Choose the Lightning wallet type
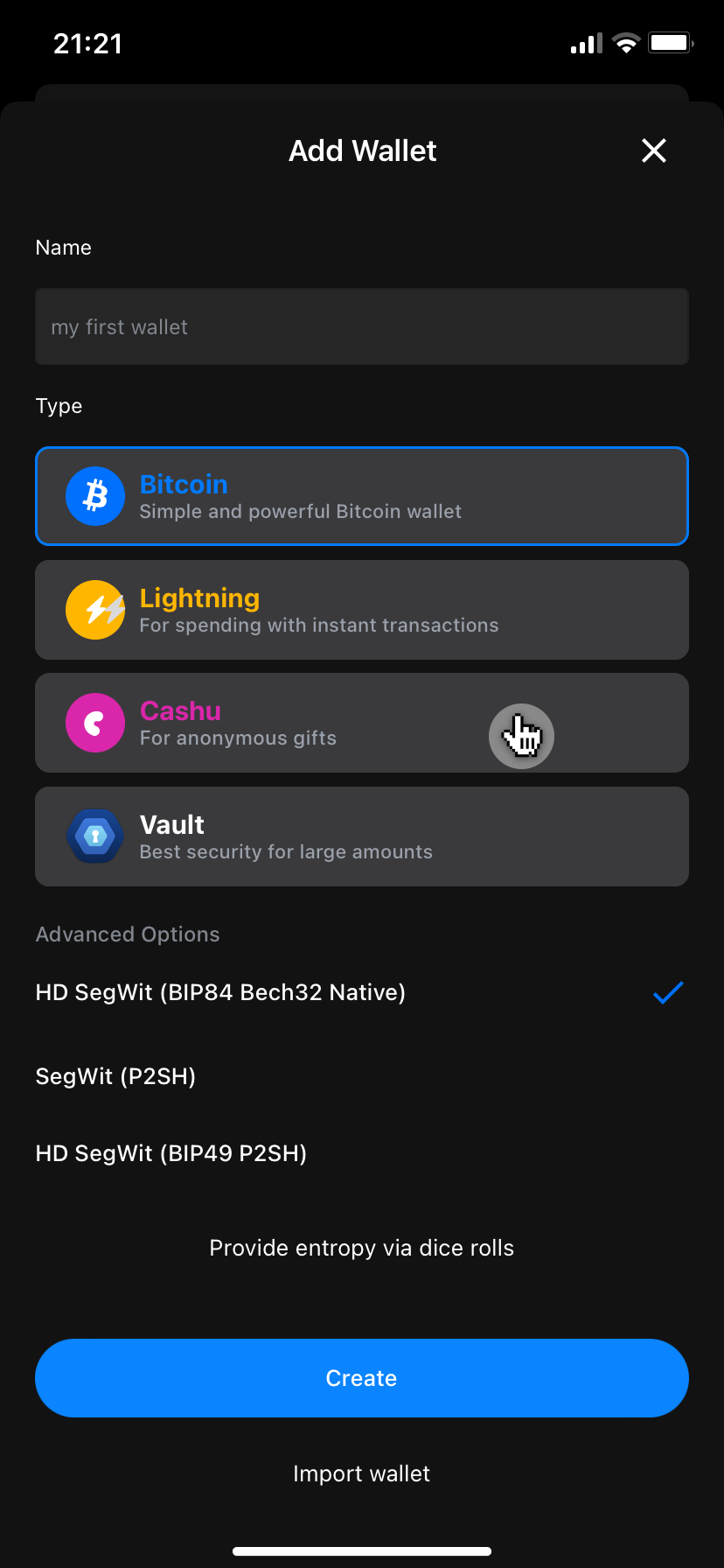 coord(362,610)
